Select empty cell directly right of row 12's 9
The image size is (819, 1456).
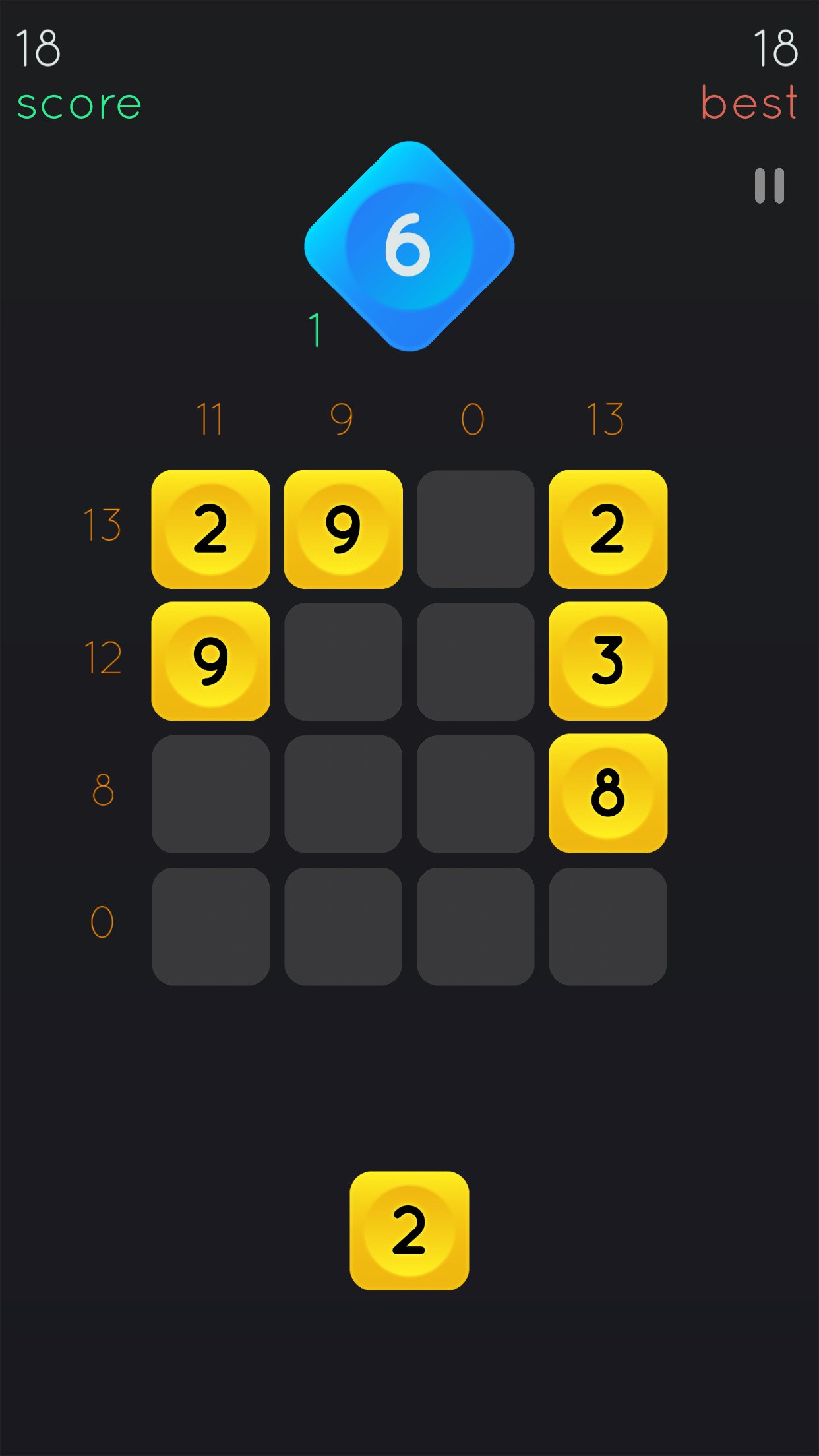343,661
